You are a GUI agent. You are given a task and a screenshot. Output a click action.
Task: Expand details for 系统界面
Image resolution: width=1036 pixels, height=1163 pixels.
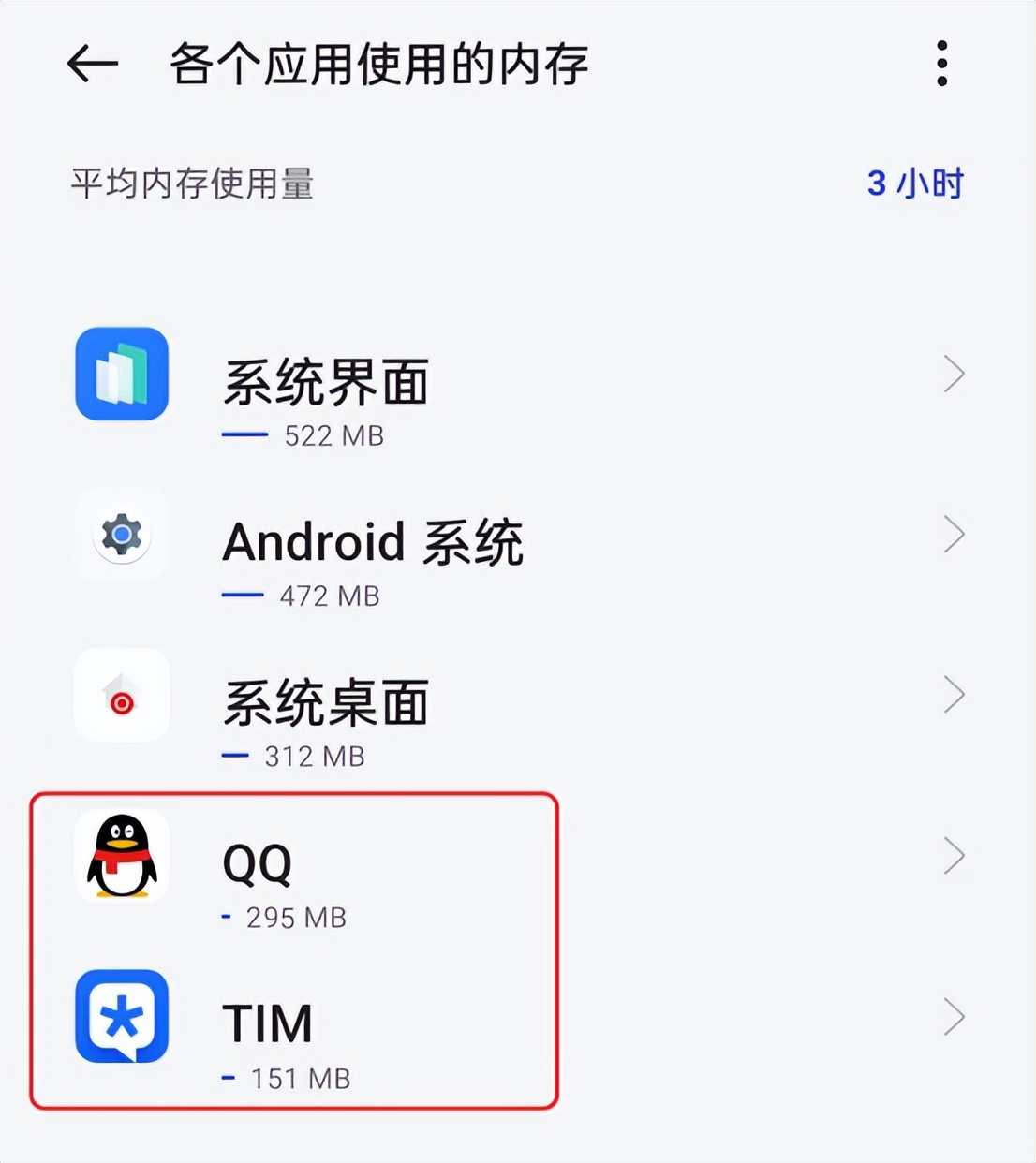click(x=955, y=374)
